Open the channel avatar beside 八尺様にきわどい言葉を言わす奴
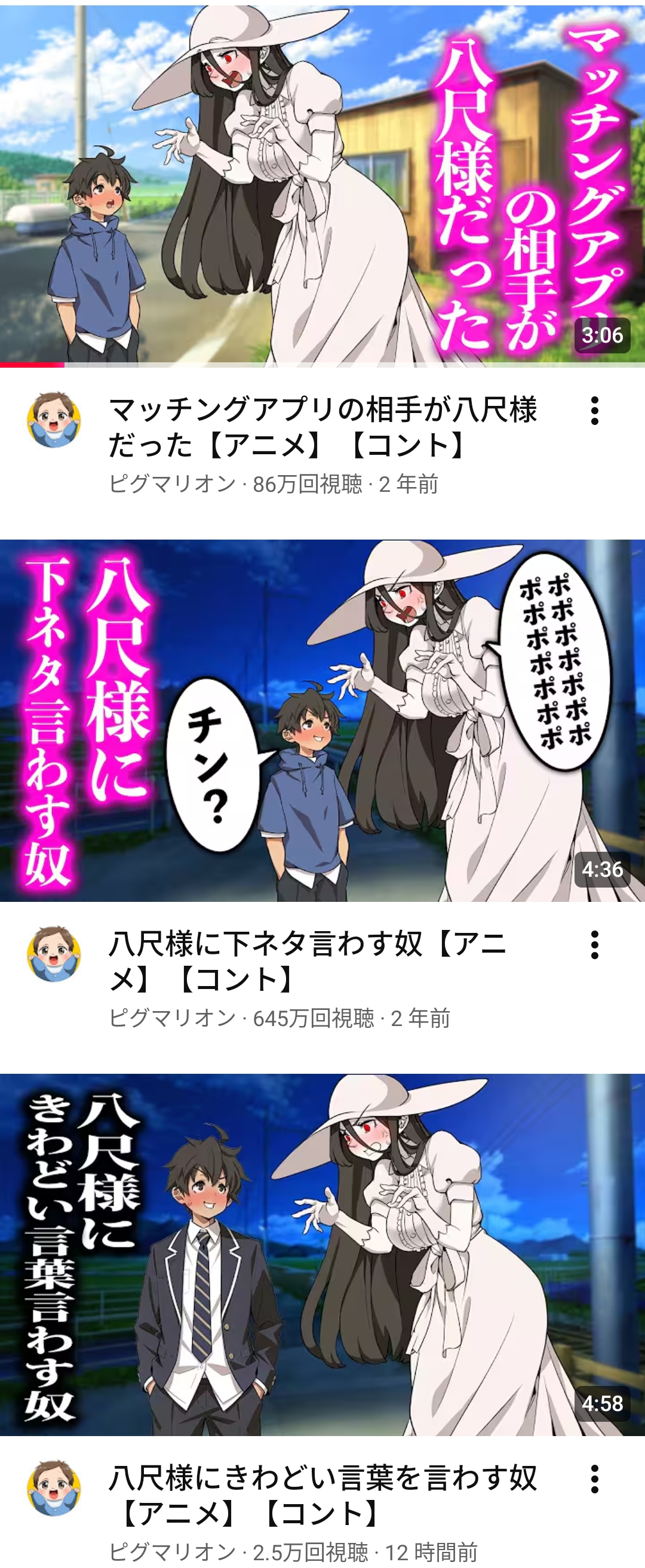The image size is (645, 1568). [x=54, y=1487]
